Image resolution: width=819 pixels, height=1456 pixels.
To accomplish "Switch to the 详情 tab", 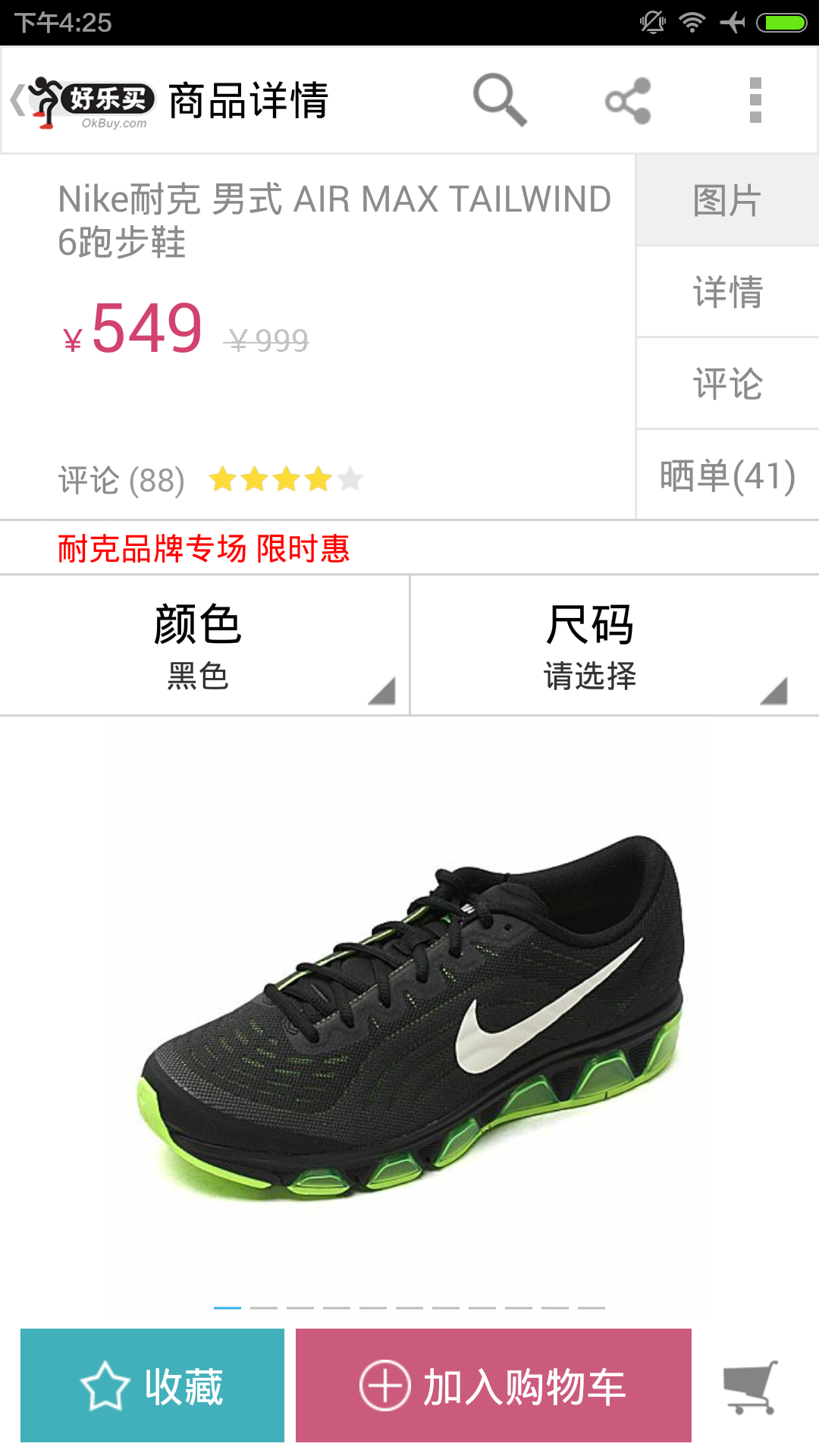I will 728,292.
